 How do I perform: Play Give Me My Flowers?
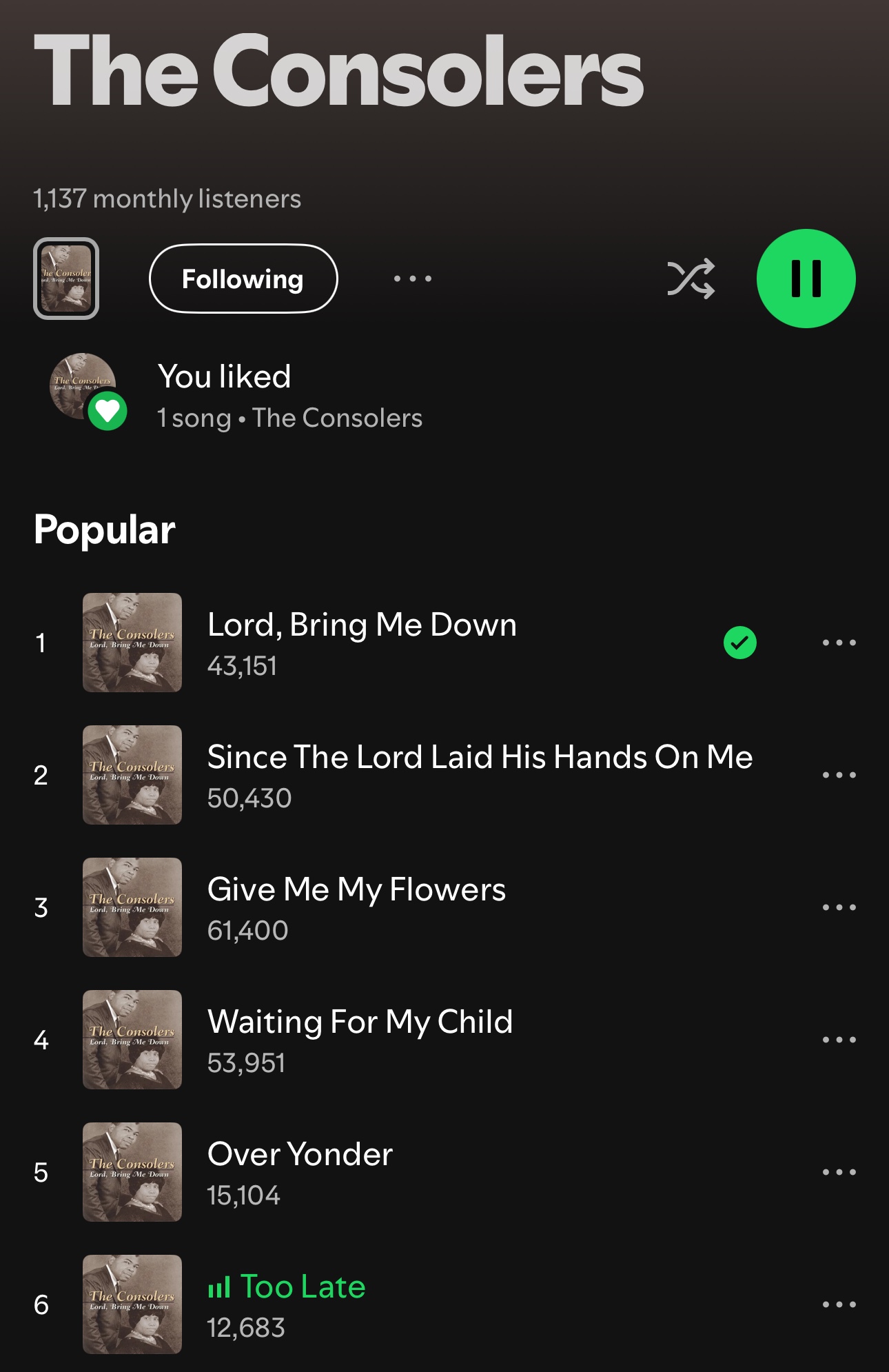coord(356,907)
